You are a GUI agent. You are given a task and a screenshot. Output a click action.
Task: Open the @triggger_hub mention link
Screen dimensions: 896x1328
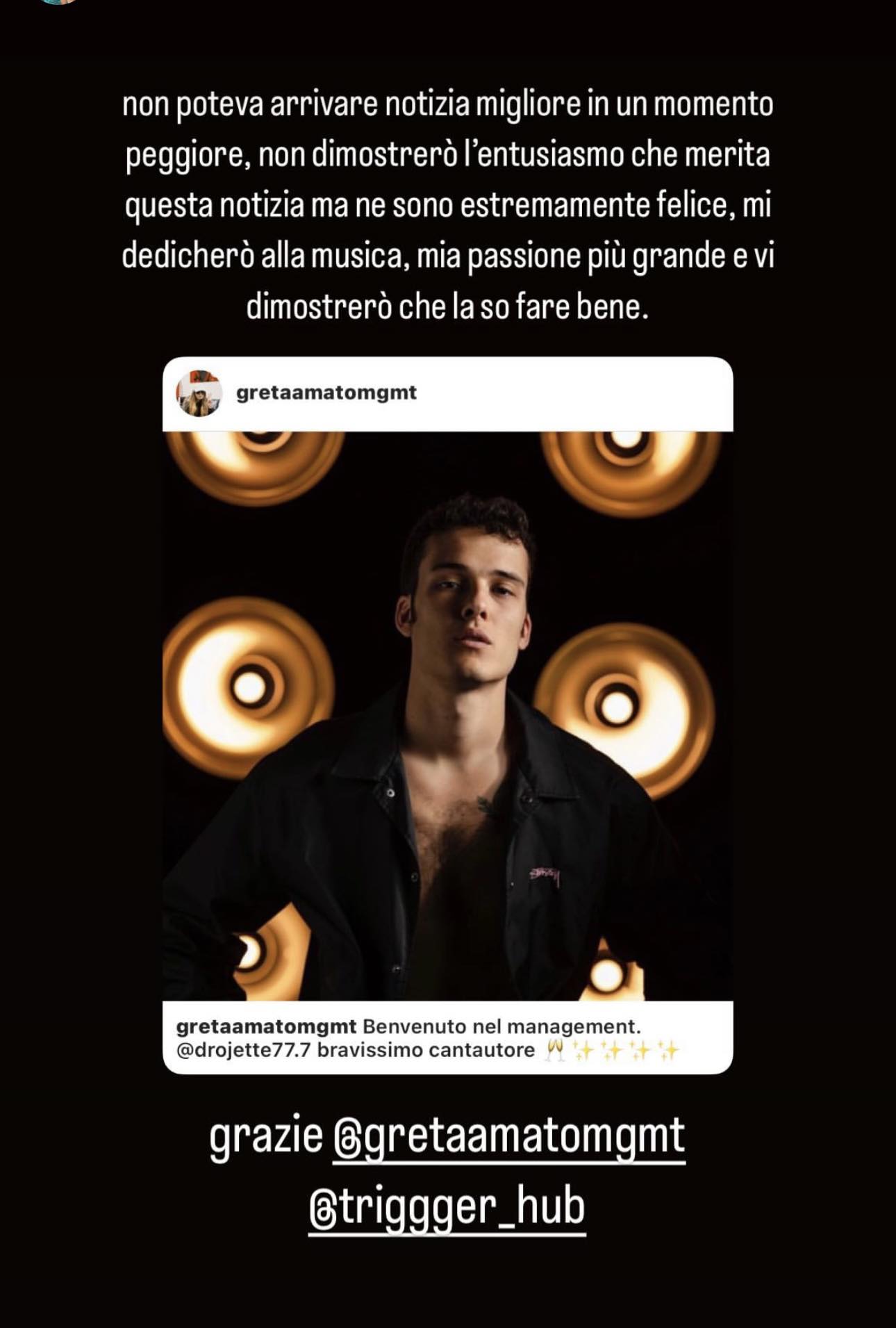coord(447,1208)
